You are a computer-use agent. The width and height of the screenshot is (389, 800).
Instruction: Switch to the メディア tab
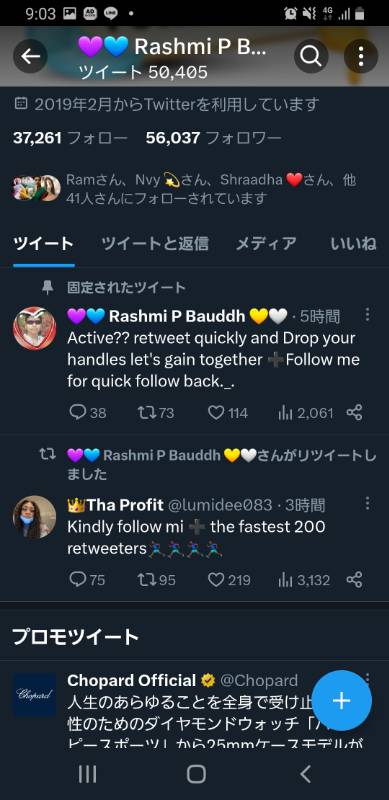click(x=265, y=243)
